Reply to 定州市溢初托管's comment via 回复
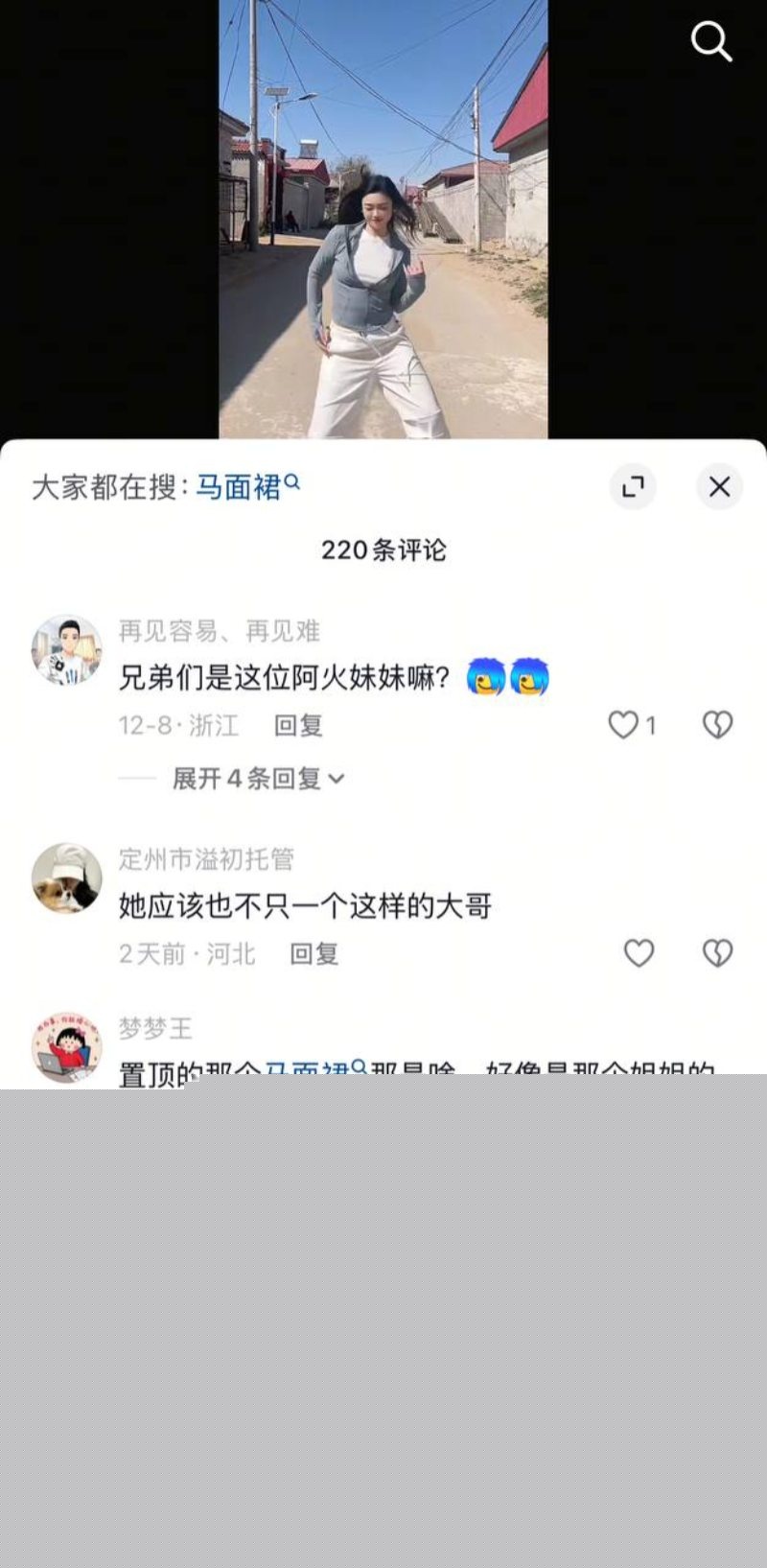This screenshot has width=767, height=1568. coord(314,954)
